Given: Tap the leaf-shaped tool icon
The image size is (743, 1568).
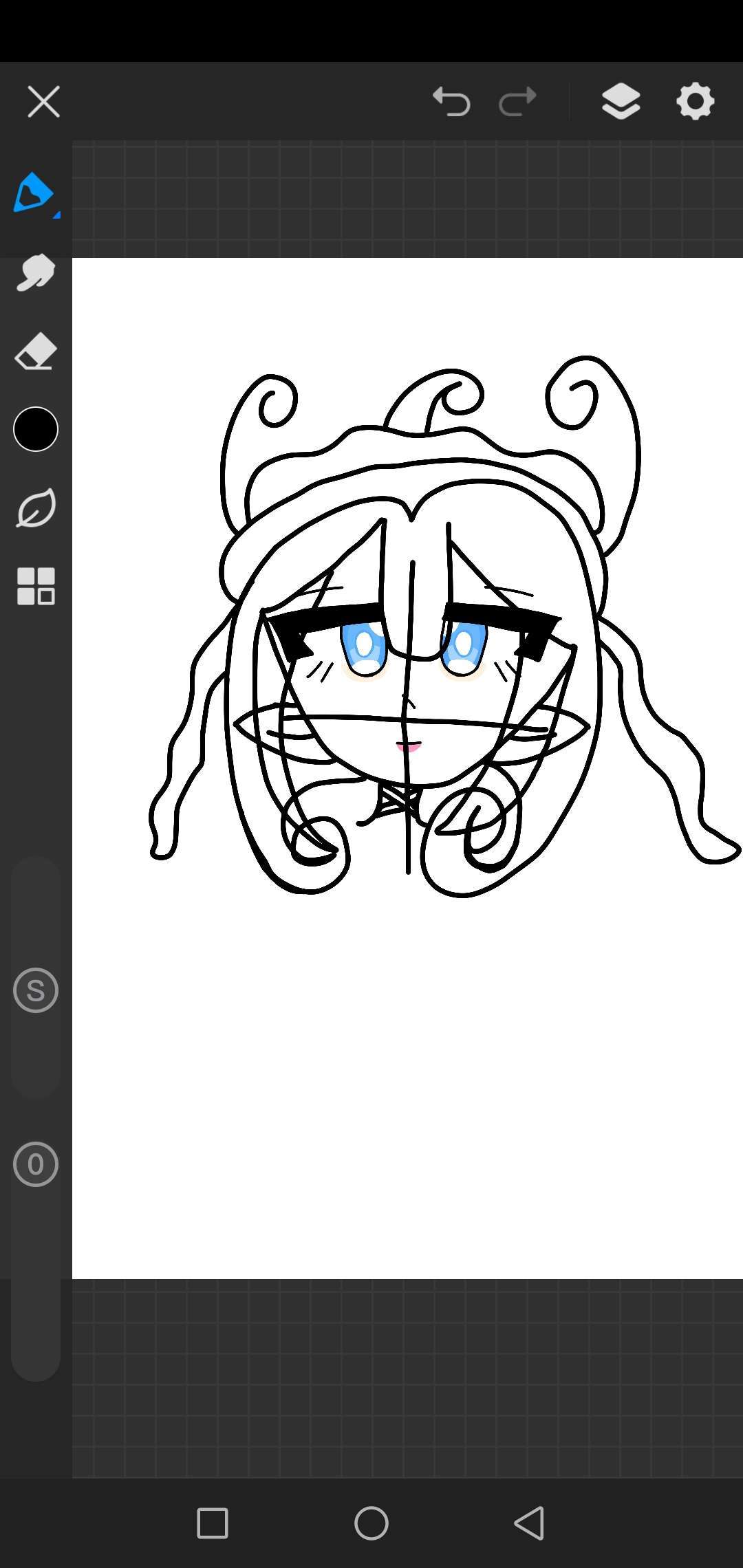Looking at the screenshot, I should (35, 508).
